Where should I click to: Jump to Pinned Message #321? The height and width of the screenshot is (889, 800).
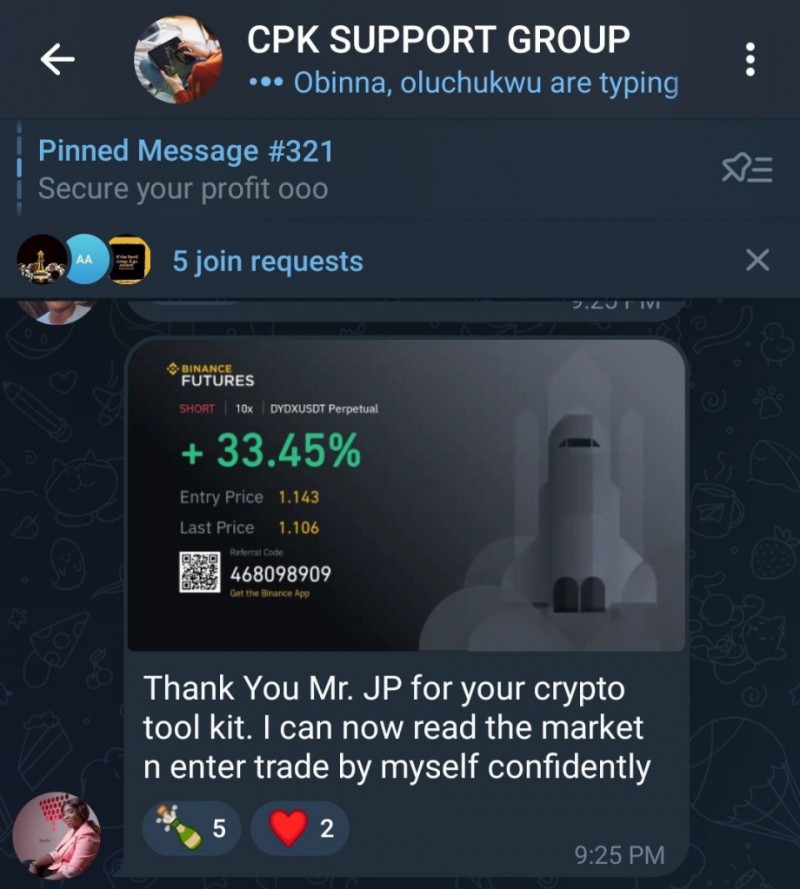pyautogui.click(x=185, y=168)
